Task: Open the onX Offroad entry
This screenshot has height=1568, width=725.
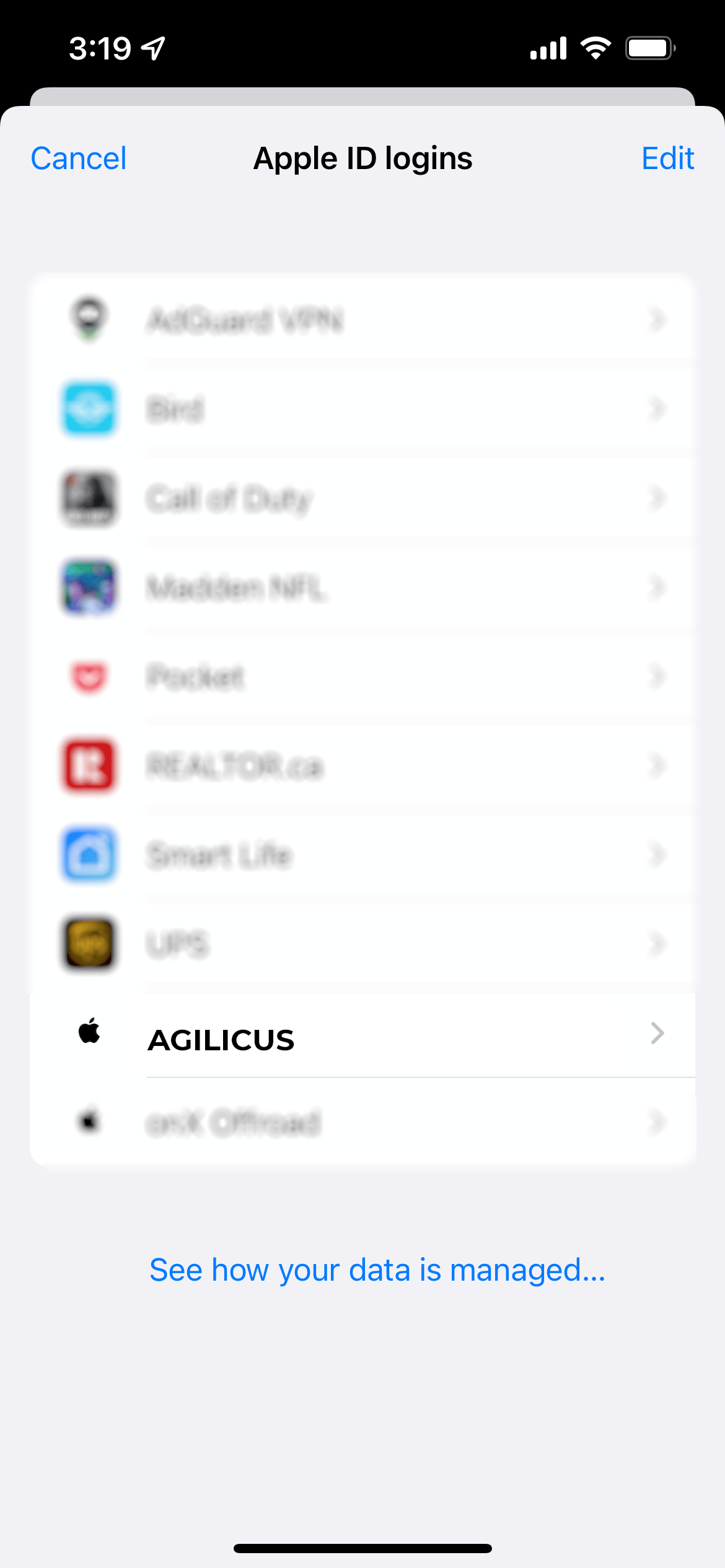Action: pyautogui.click(x=362, y=1122)
